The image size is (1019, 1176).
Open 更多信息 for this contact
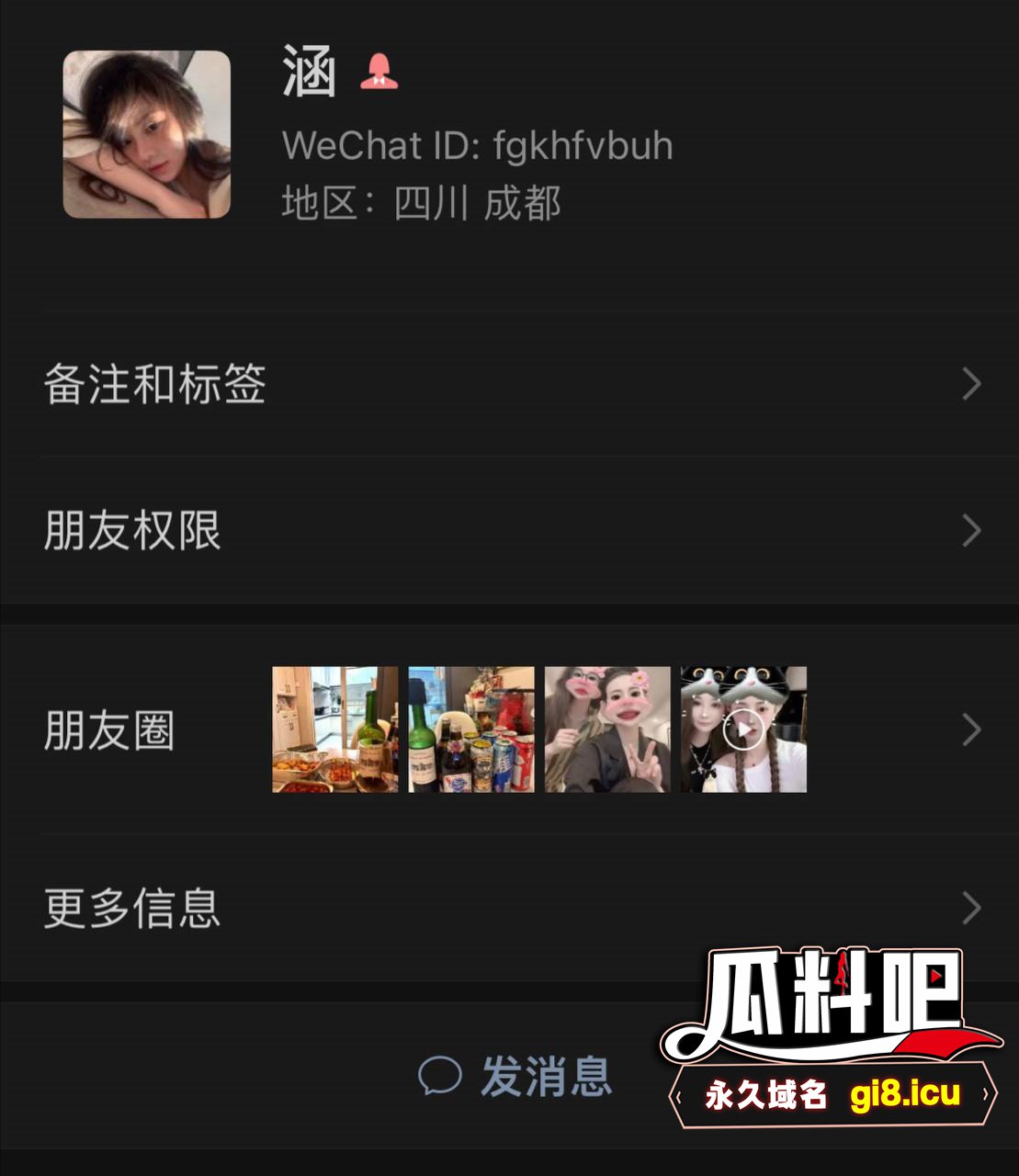pos(509,908)
